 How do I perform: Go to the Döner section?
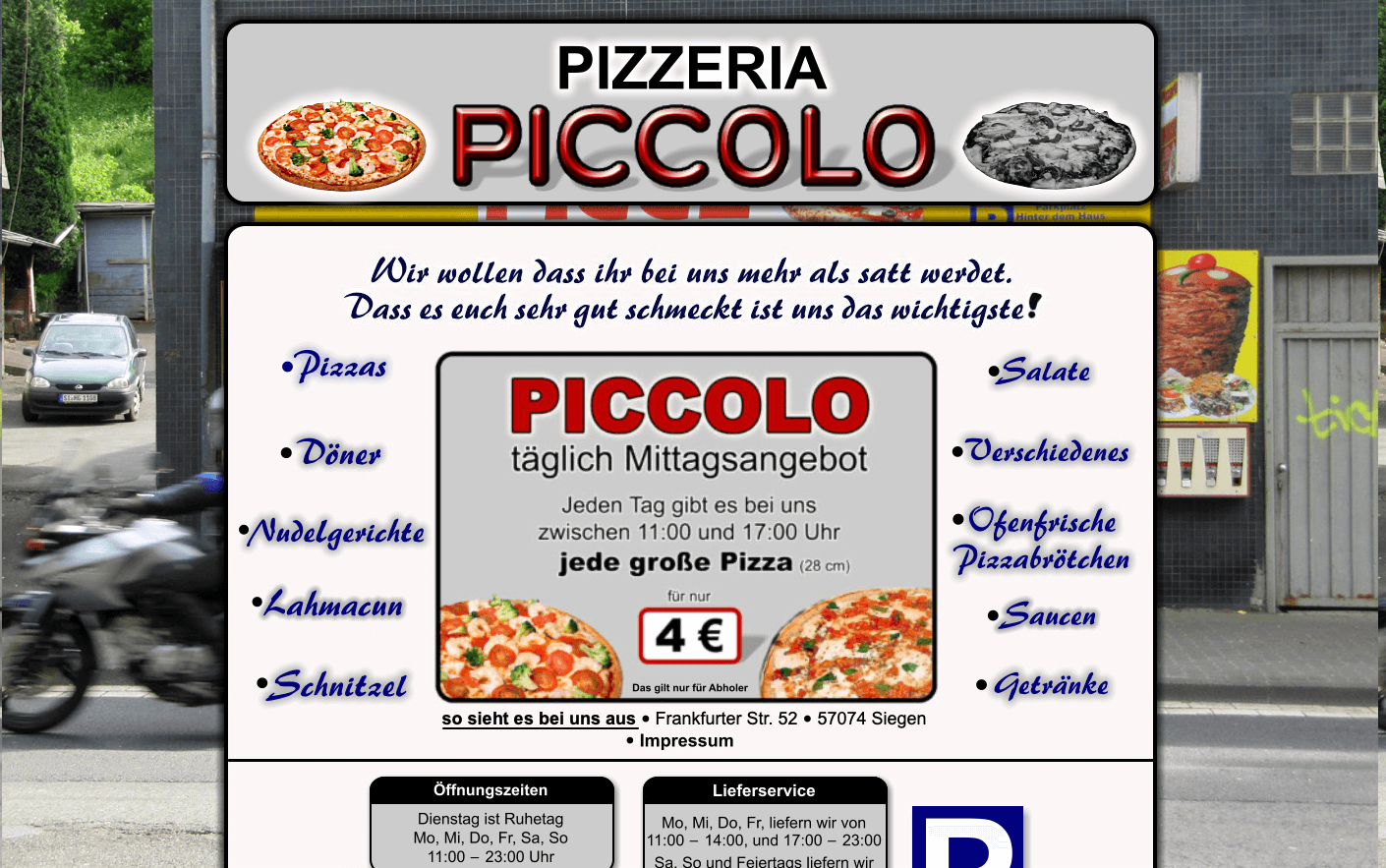pyautogui.click(x=339, y=453)
